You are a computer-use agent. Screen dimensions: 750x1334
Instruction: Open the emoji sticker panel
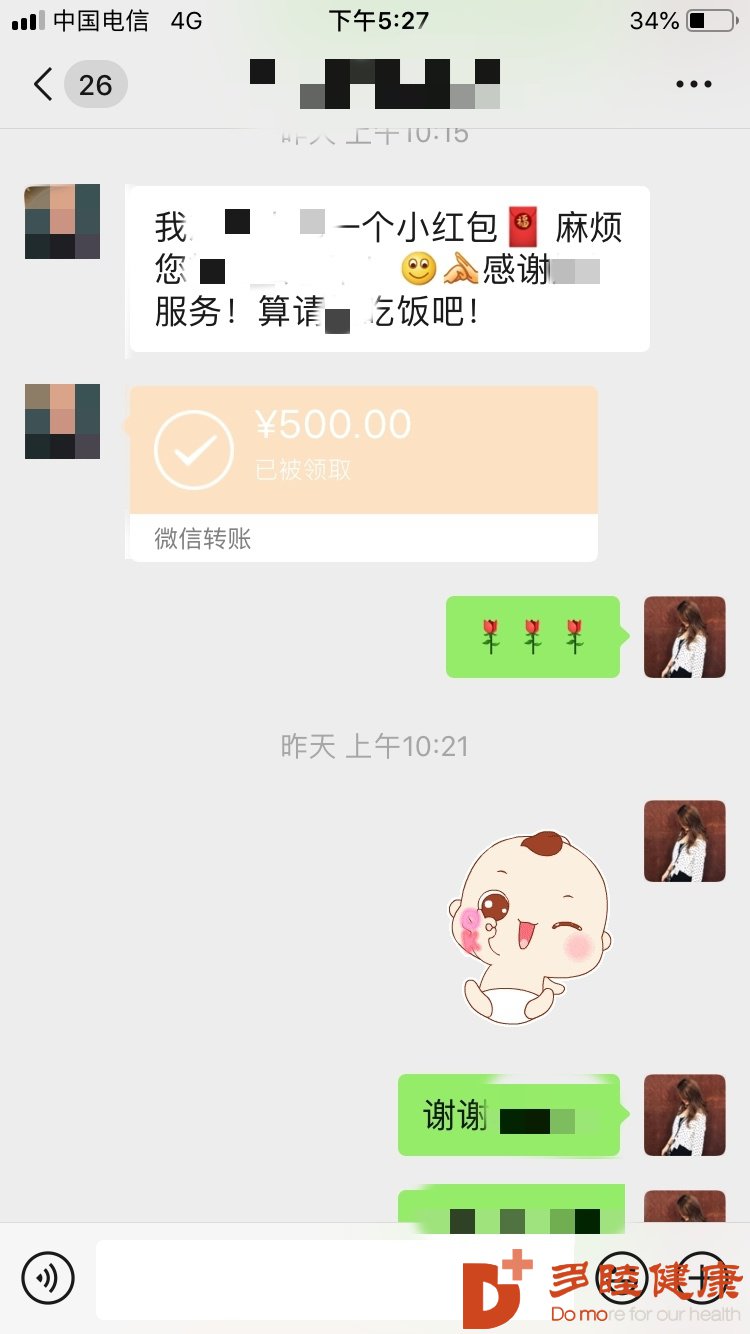621,1277
